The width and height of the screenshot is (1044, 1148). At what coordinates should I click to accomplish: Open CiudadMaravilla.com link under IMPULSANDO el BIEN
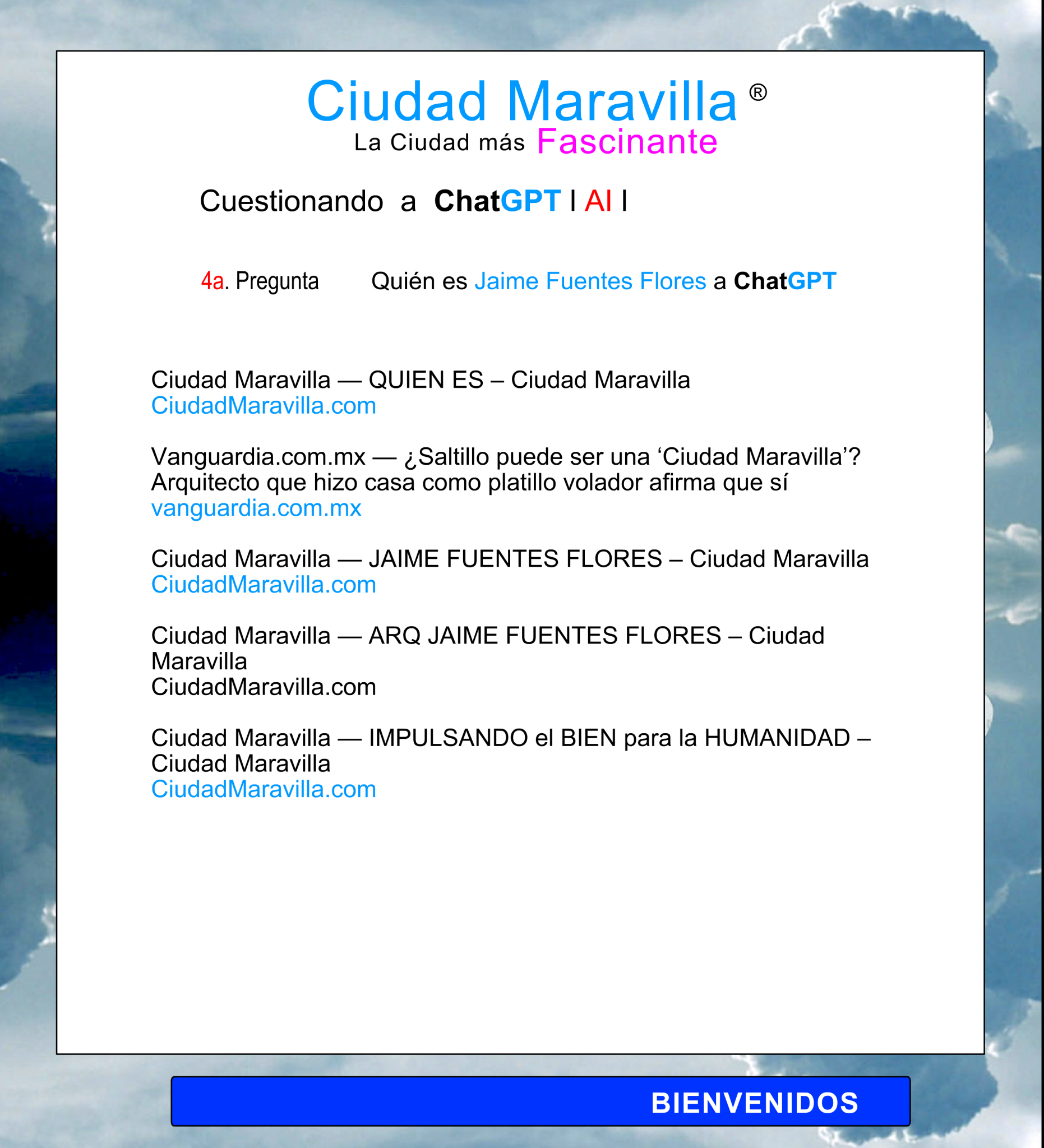(263, 789)
